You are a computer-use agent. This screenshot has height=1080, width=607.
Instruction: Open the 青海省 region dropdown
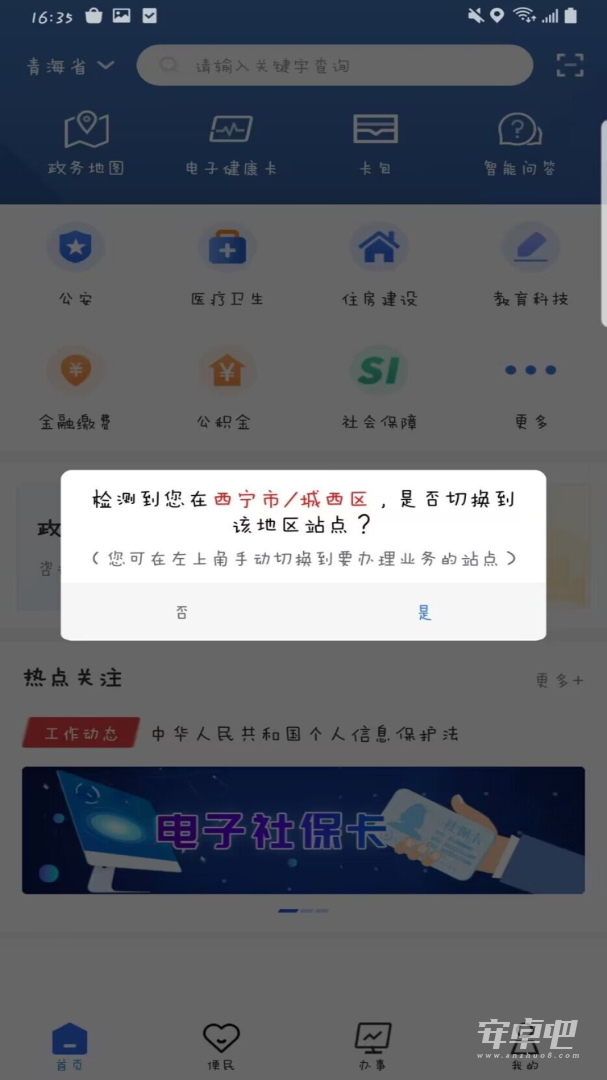tap(70, 66)
